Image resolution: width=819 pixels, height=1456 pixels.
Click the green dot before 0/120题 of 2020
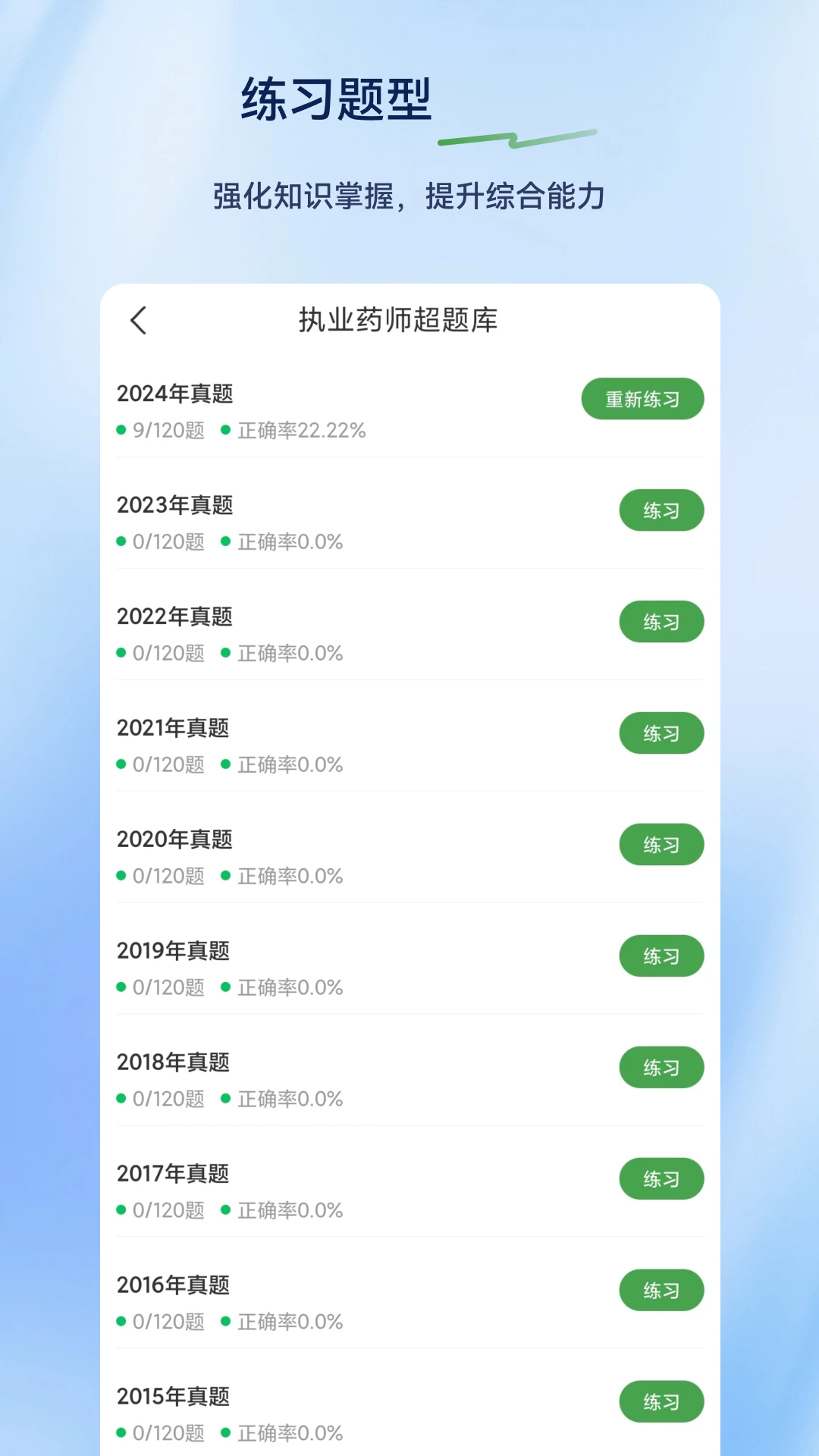[121, 876]
